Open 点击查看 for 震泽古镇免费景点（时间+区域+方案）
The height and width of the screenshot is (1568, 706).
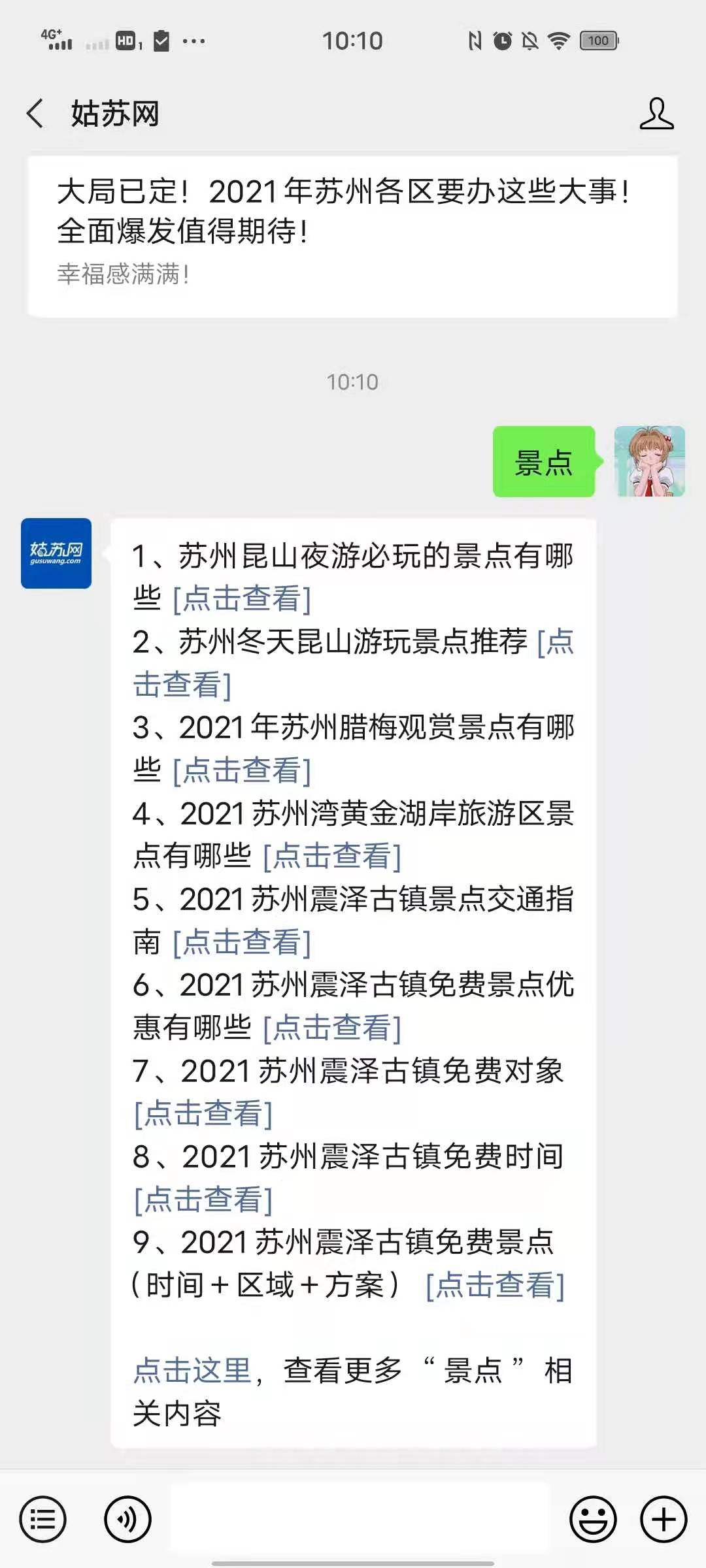[495, 1285]
